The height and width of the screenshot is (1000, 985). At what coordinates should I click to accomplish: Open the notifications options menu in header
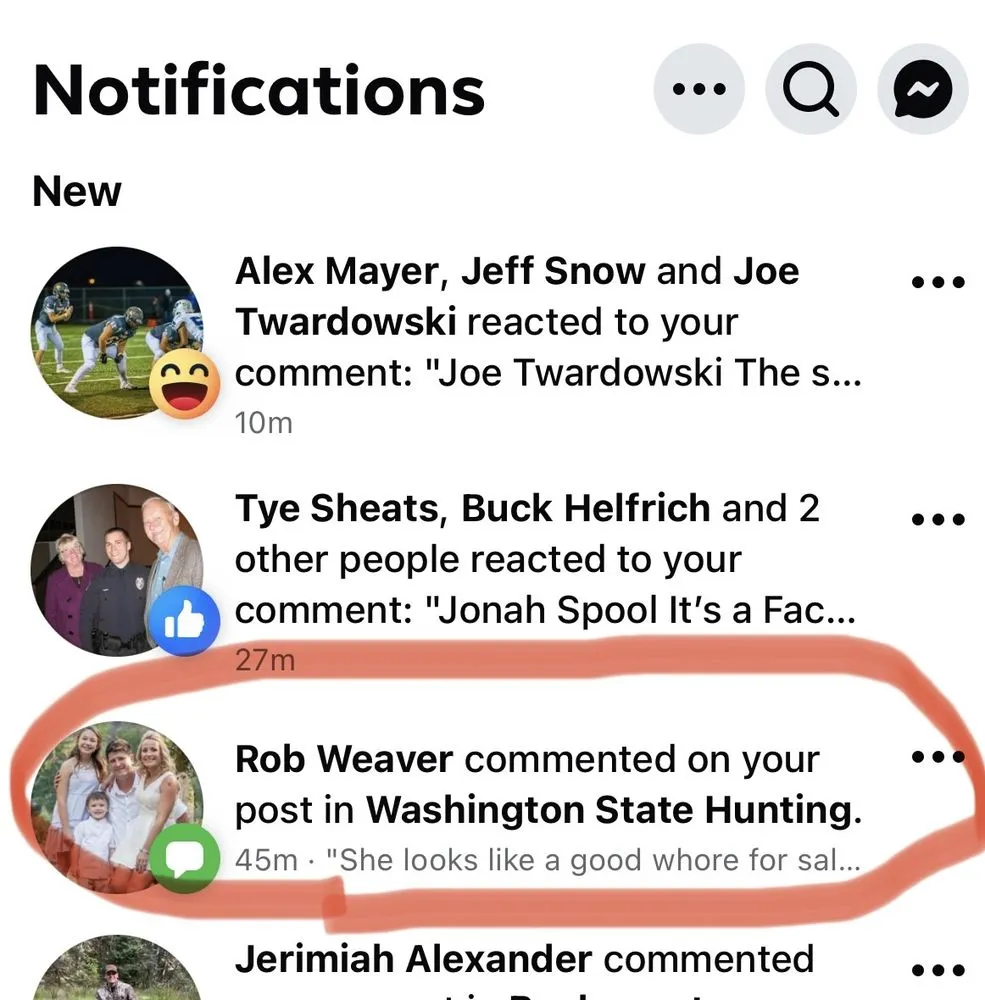tap(699, 89)
